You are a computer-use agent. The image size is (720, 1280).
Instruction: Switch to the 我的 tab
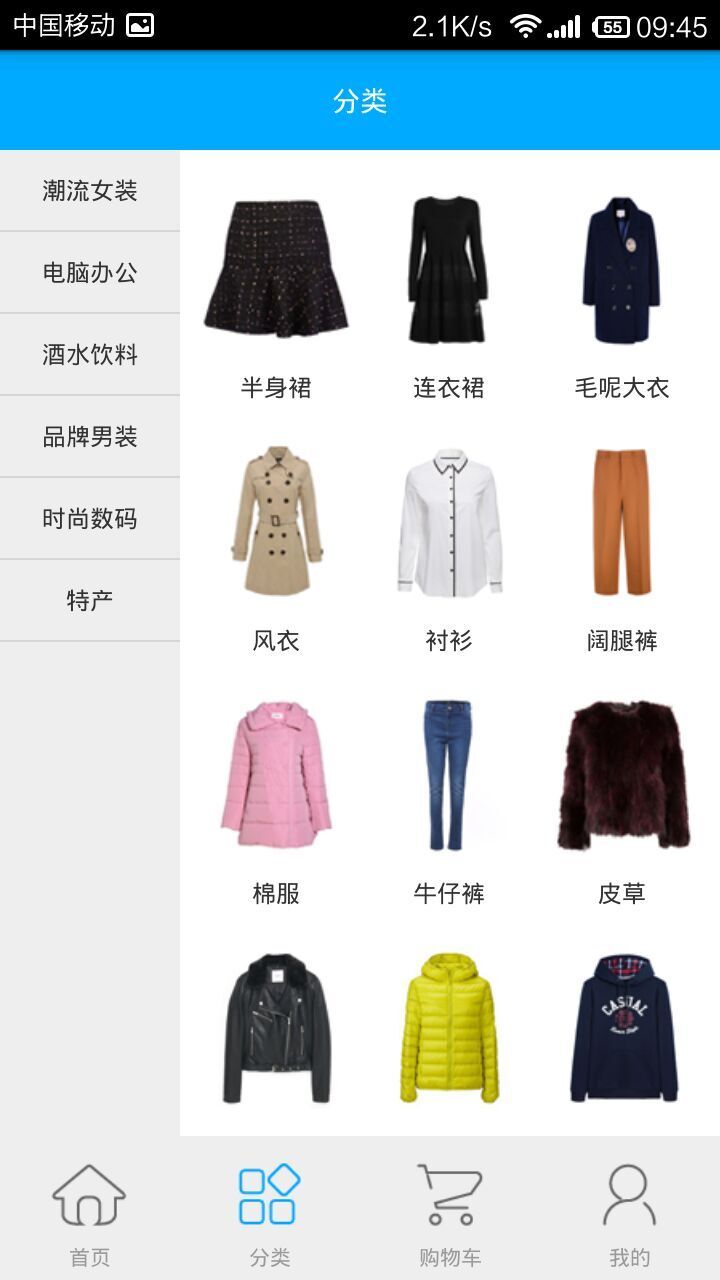(x=630, y=1212)
